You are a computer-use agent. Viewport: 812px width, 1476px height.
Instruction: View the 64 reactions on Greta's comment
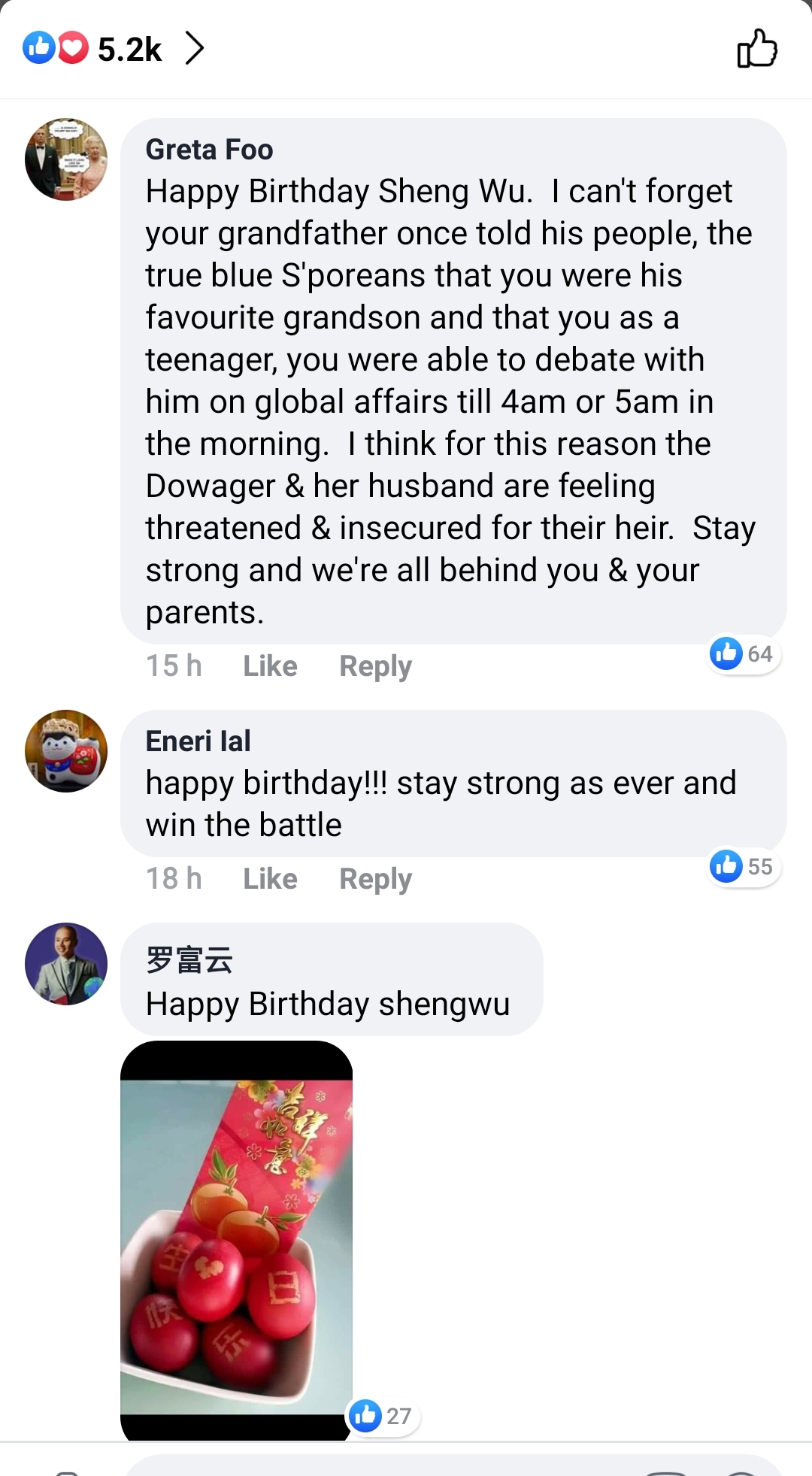pos(744,654)
